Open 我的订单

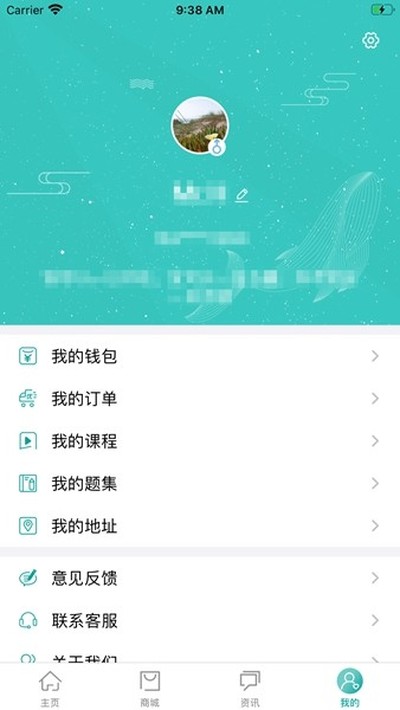point(200,399)
